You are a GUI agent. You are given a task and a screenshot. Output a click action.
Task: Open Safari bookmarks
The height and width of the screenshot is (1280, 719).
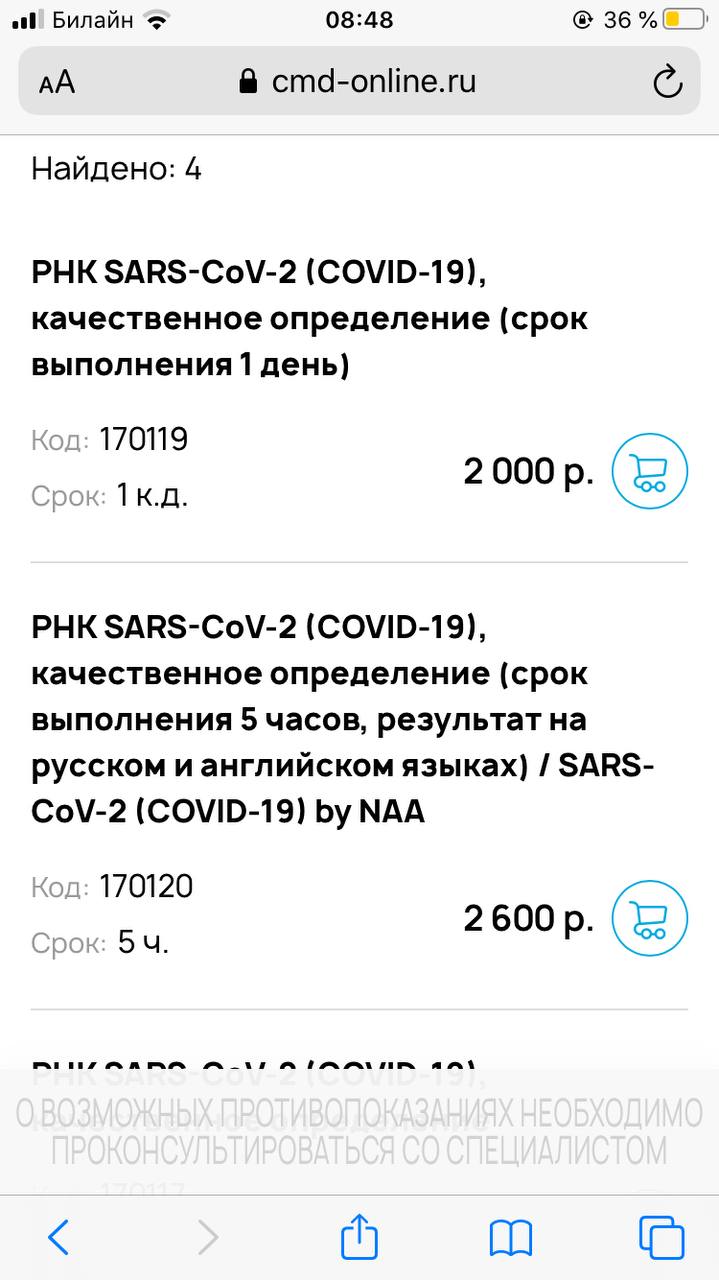(510, 1238)
